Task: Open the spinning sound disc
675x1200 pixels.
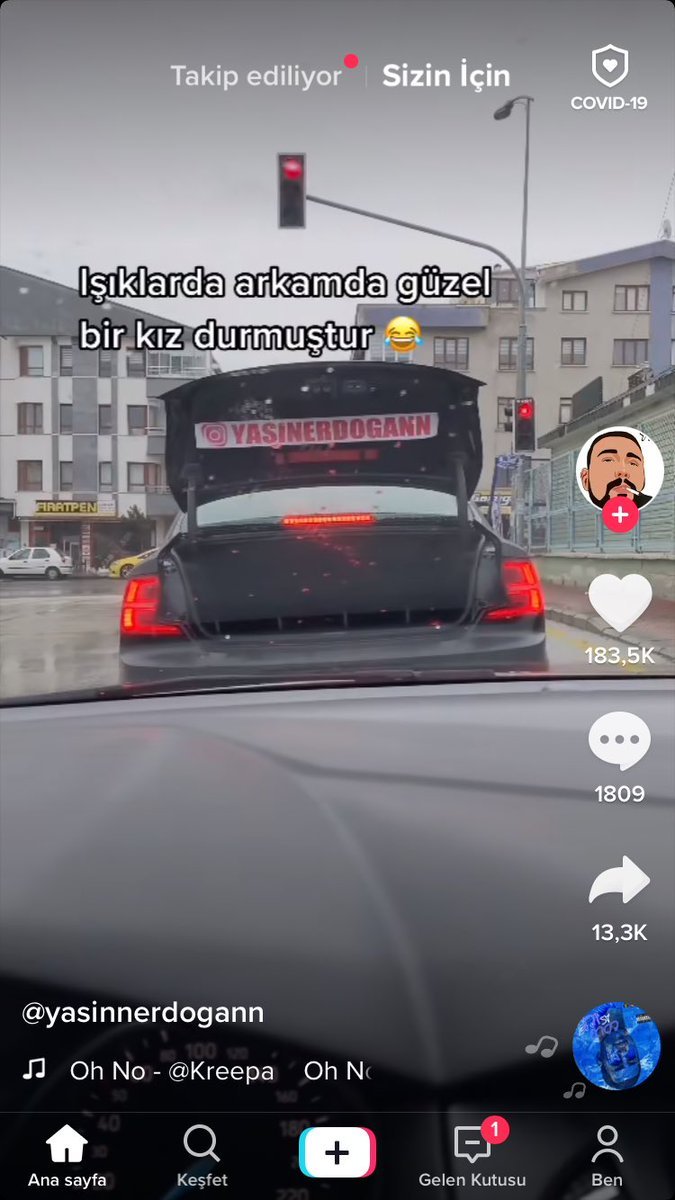Action: click(616, 1046)
